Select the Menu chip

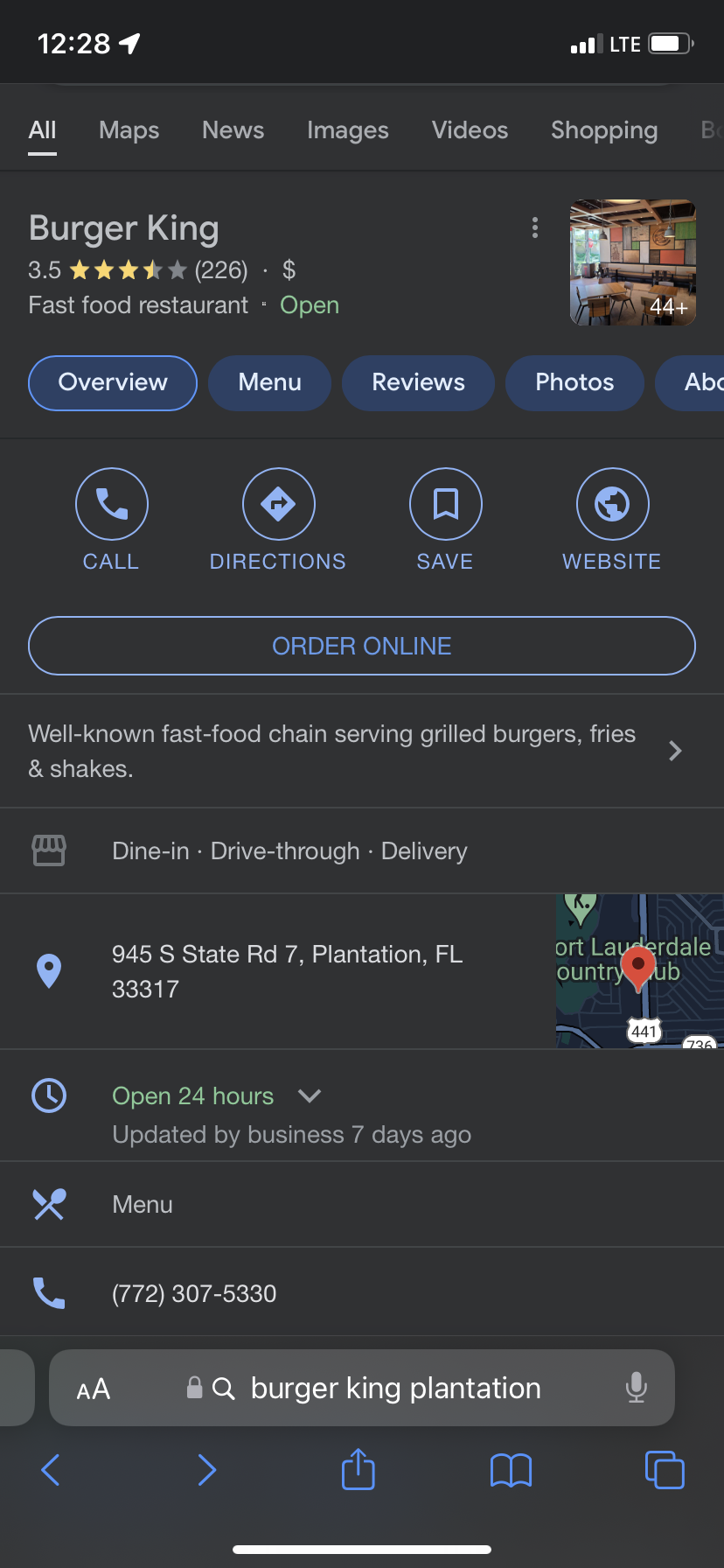click(269, 382)
